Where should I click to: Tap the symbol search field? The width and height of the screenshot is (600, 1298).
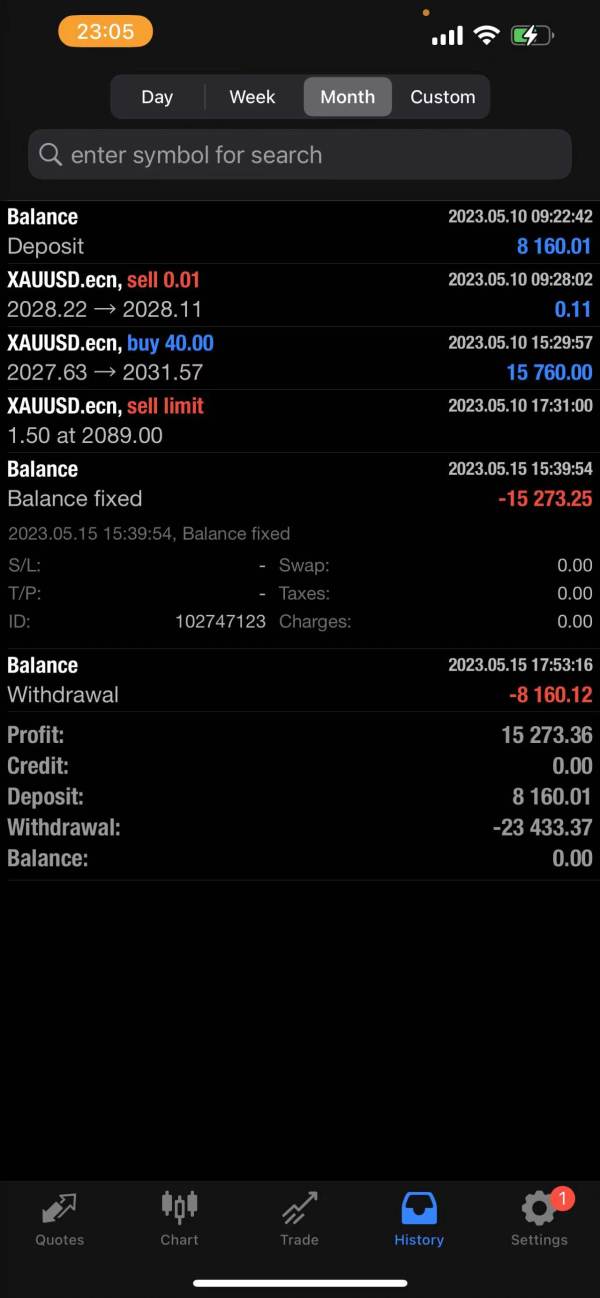click(x=300, y=155)
